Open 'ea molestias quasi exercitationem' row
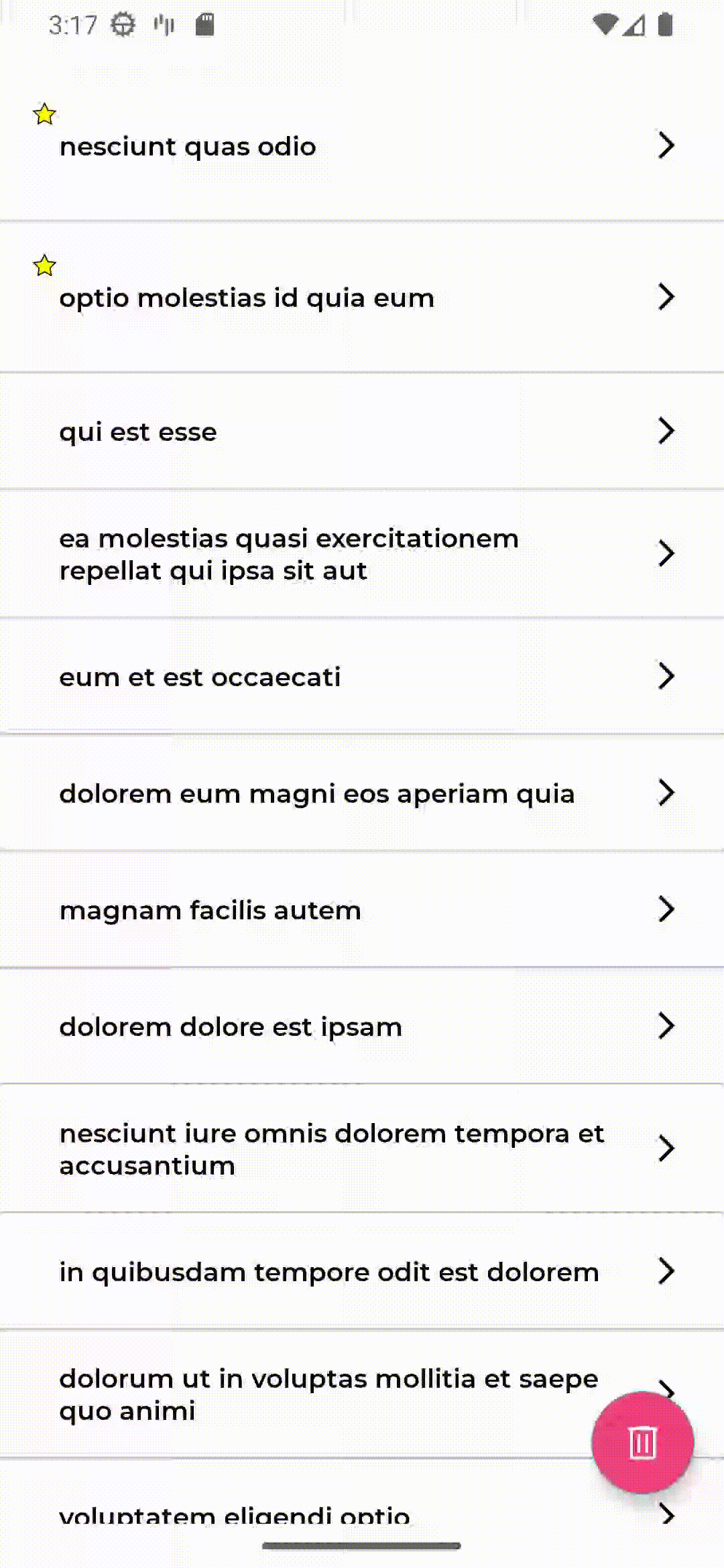Viewport: 724px width, 1568px height. click(362, 554)
